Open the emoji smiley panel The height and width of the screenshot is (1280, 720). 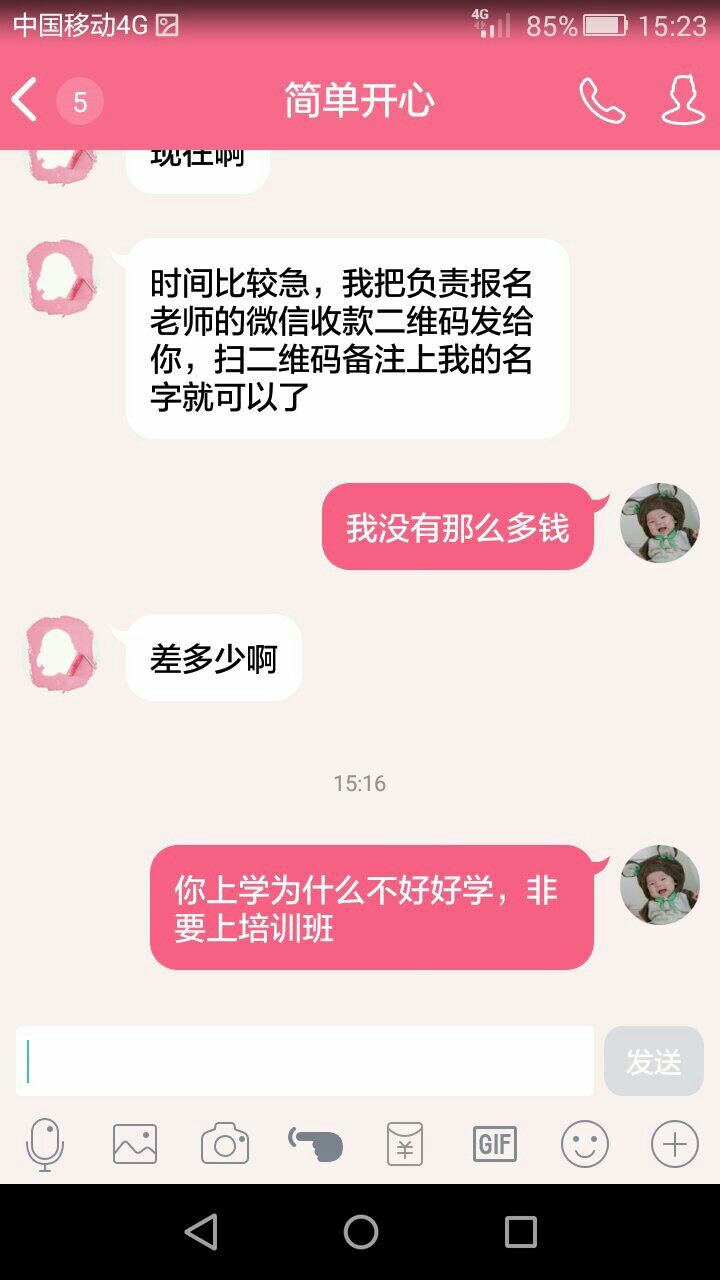pos(585,1144)
